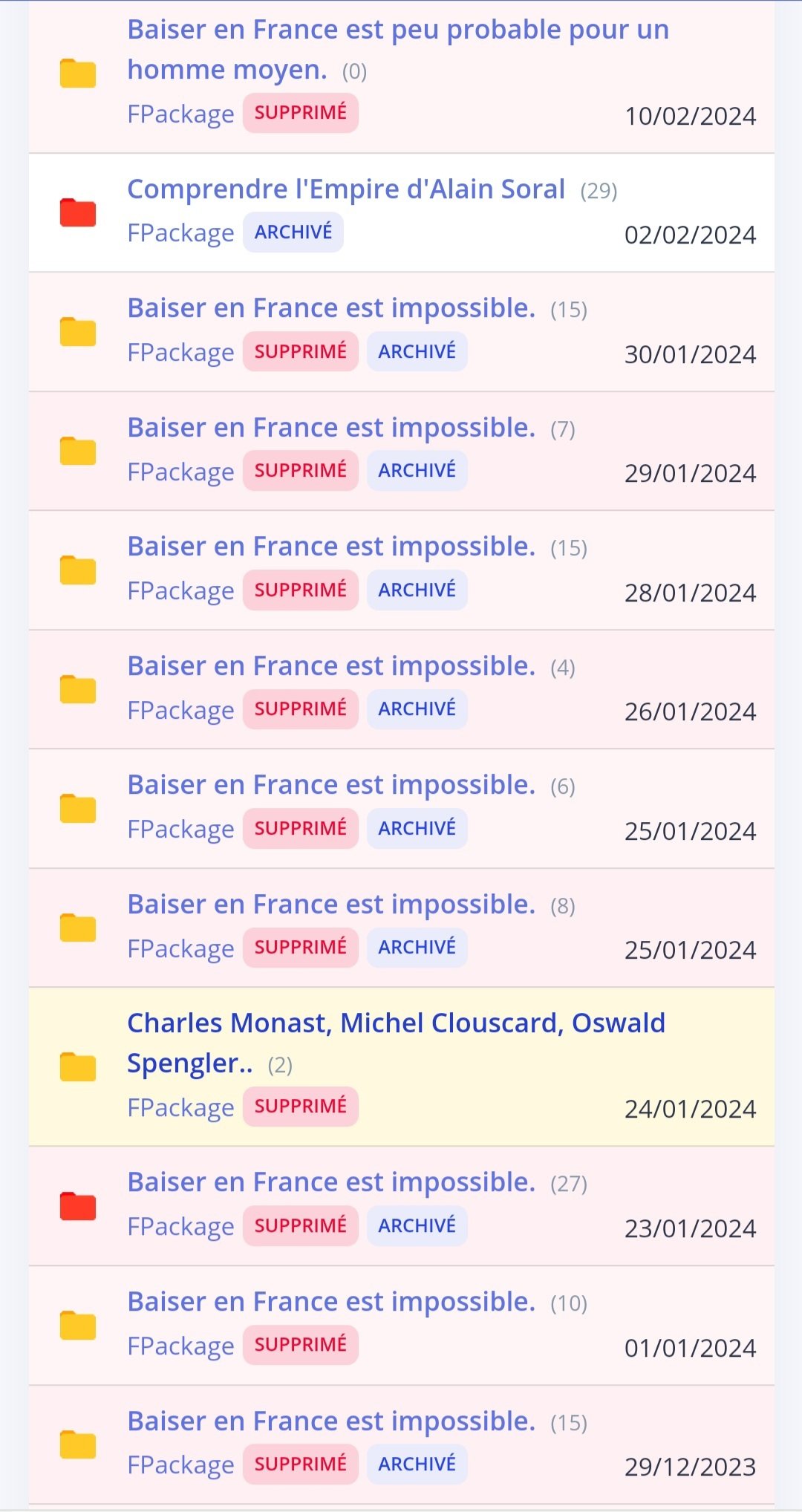
Task: Open Charles Monast, Michel Clouscard topic
Action: 396,1043
